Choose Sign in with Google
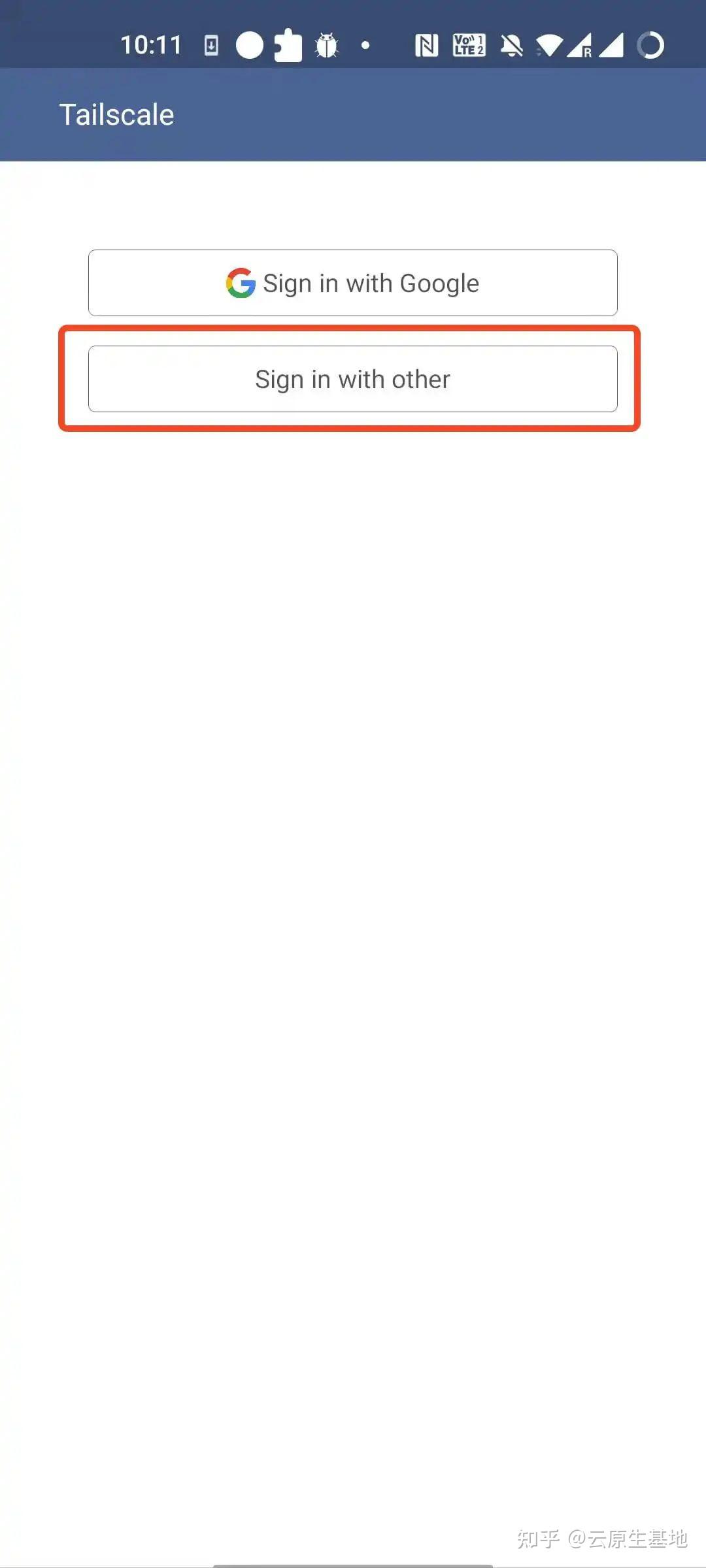This screenshot has width=706, height=1568. pyautogui.click(x=353, y=283)
